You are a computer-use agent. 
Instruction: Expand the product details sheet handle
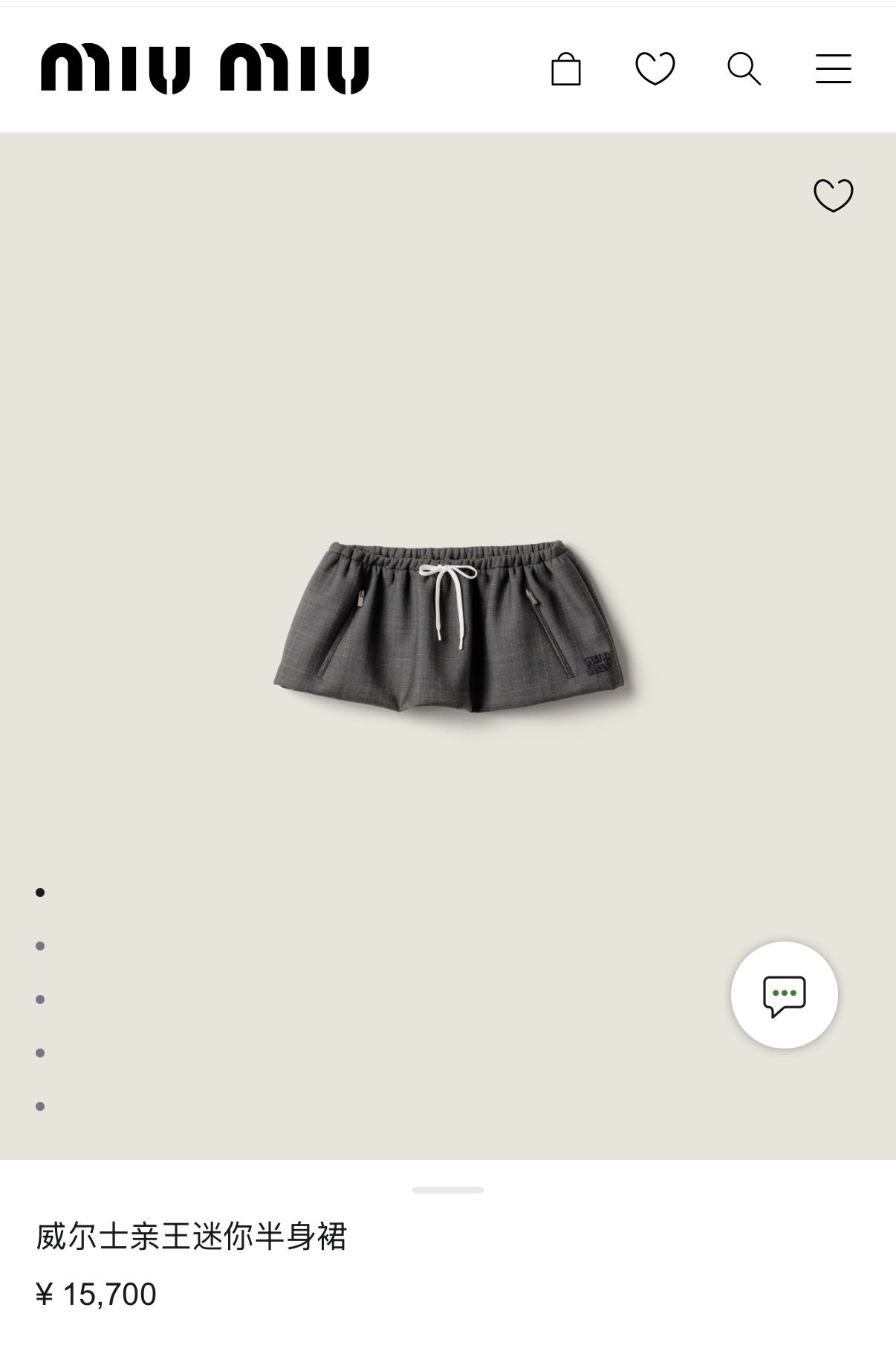tap(448, 1190)
